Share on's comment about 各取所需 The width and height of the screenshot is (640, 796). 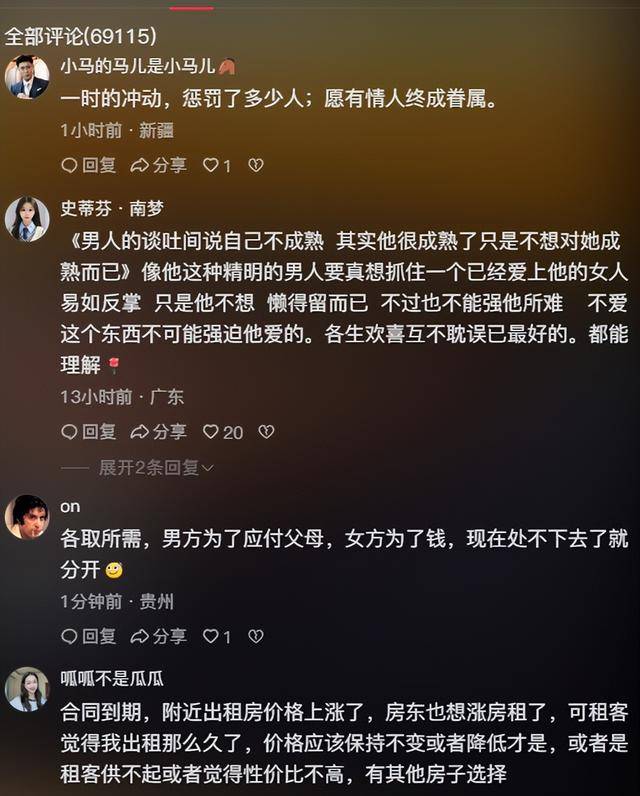pos(159,636)
